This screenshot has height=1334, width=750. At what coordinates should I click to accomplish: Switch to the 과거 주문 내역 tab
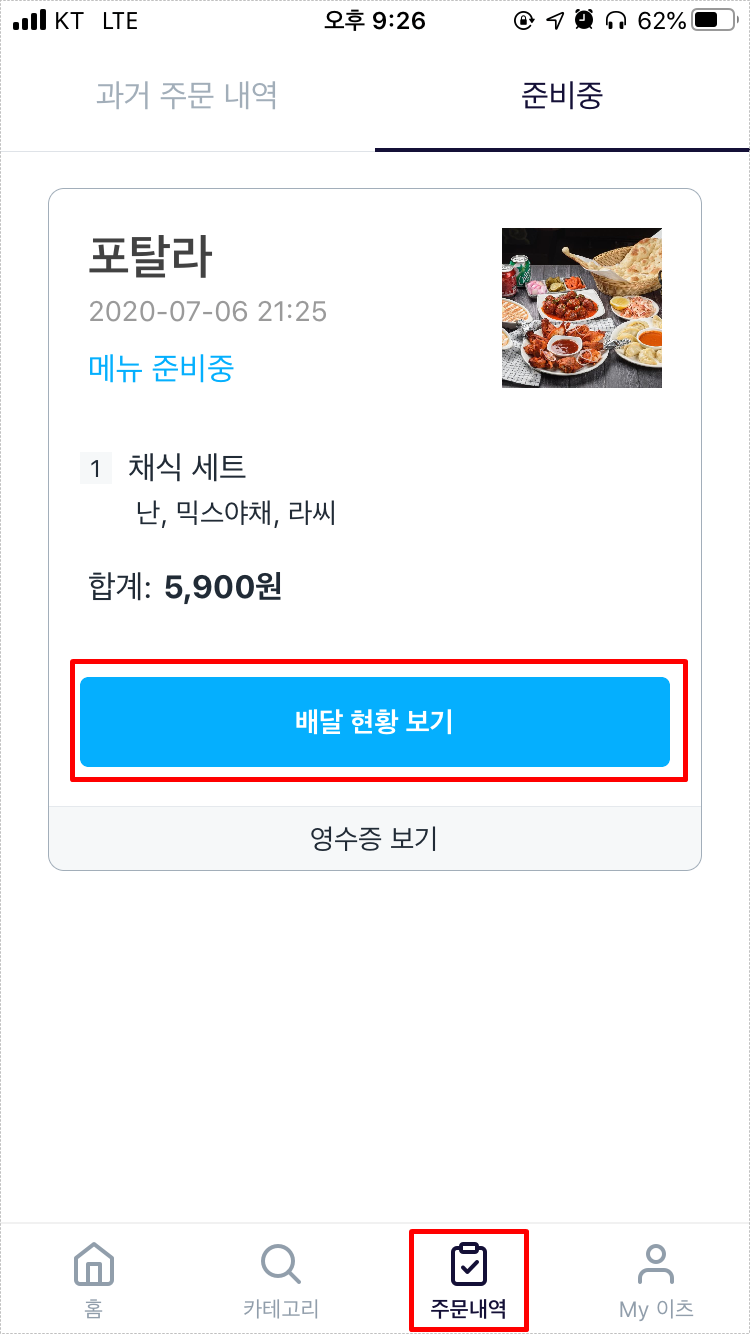187,95
